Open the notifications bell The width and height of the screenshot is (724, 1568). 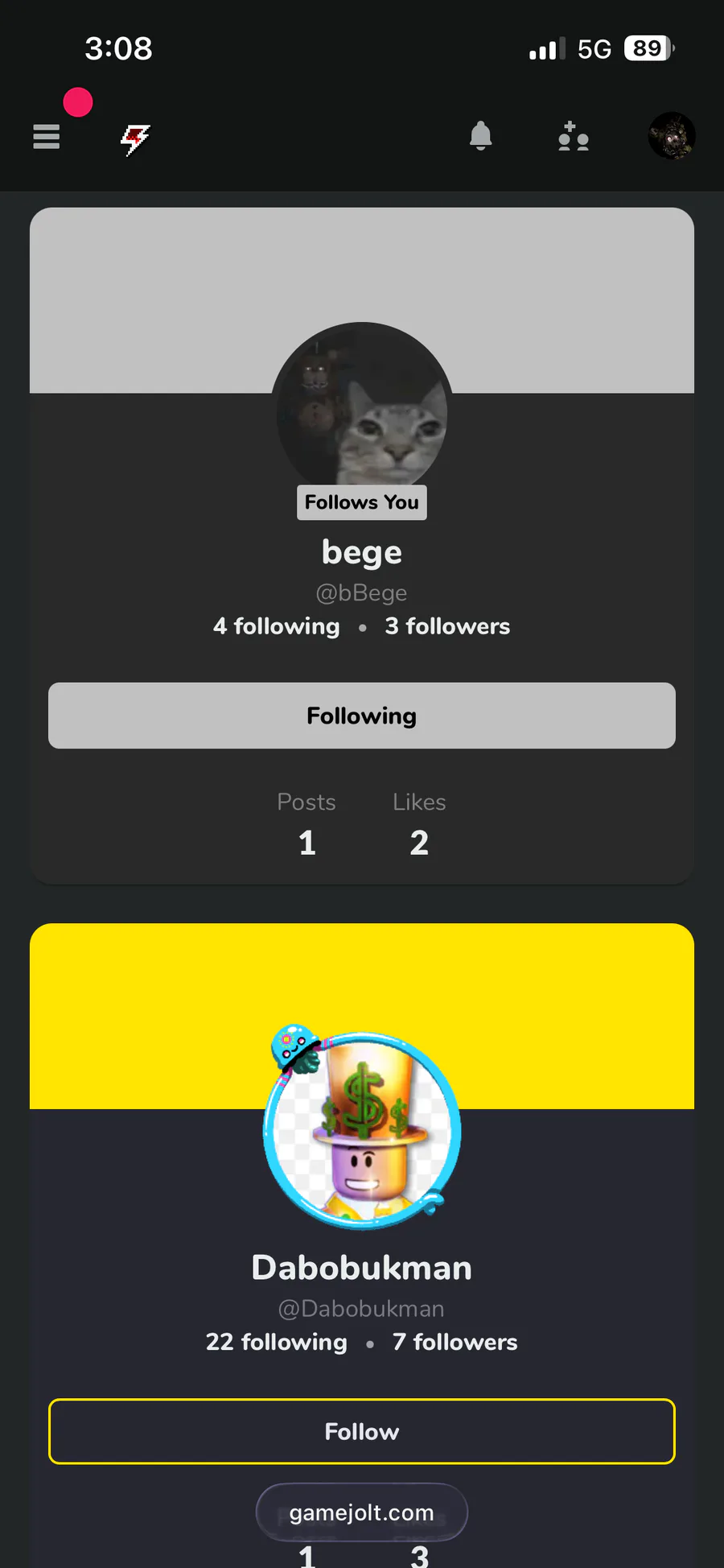click(x=480, y=136)
